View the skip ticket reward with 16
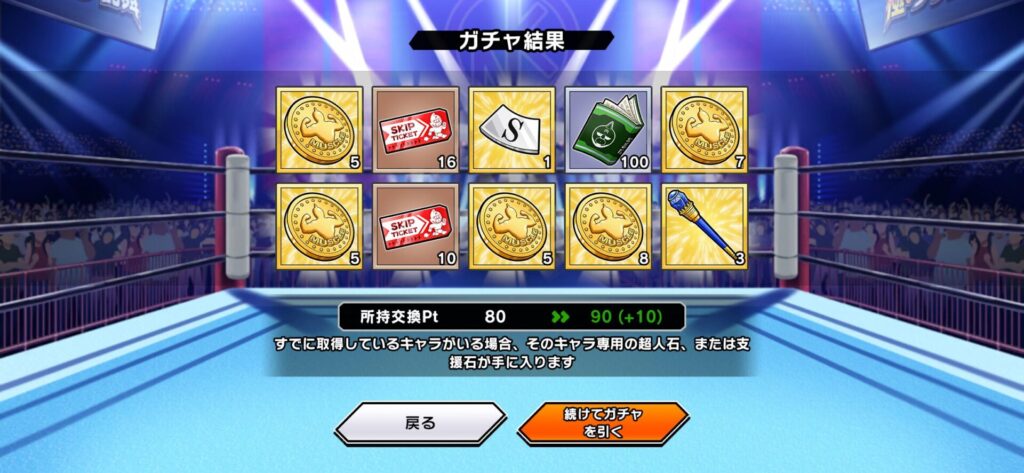The height and width of the screenshot is (473, 1024). 414,130
